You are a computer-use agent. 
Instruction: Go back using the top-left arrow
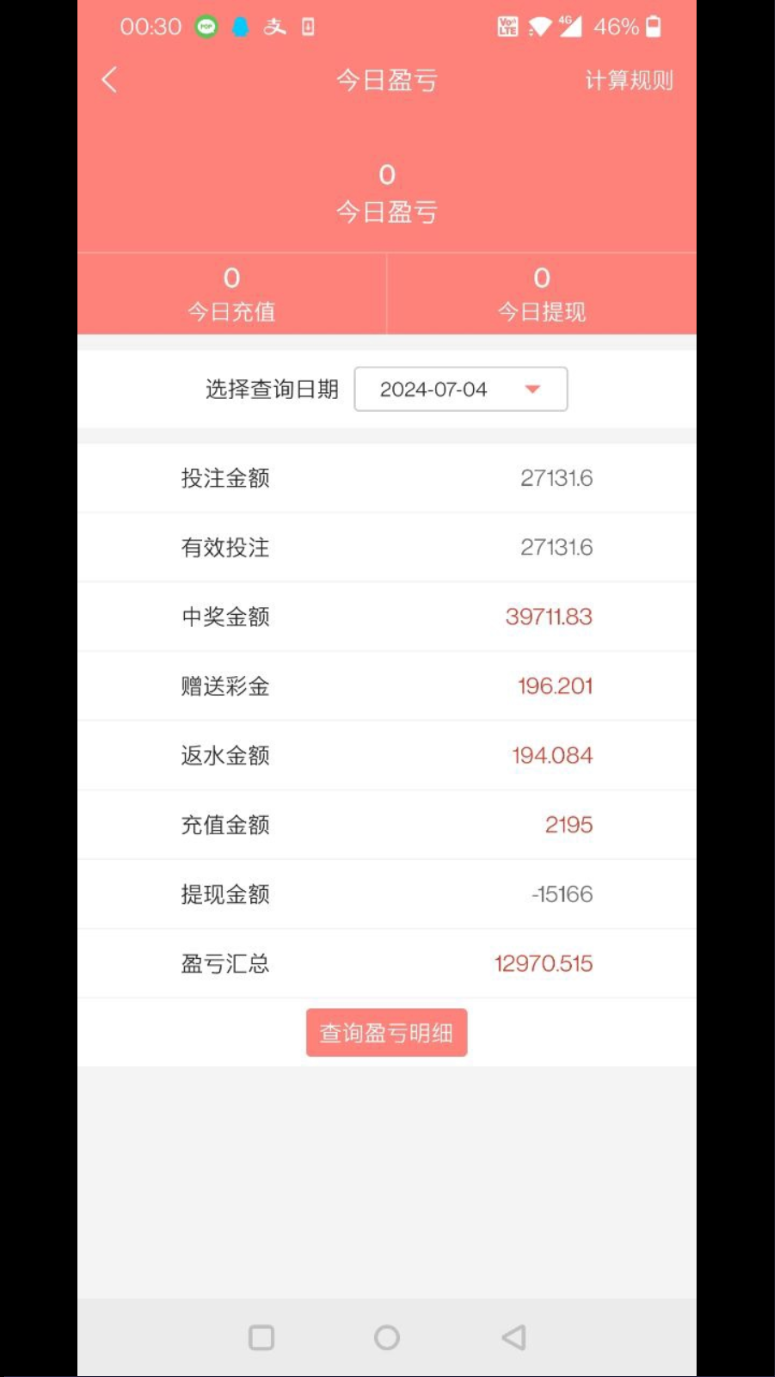pyautogui.click(x=109, y=80)
